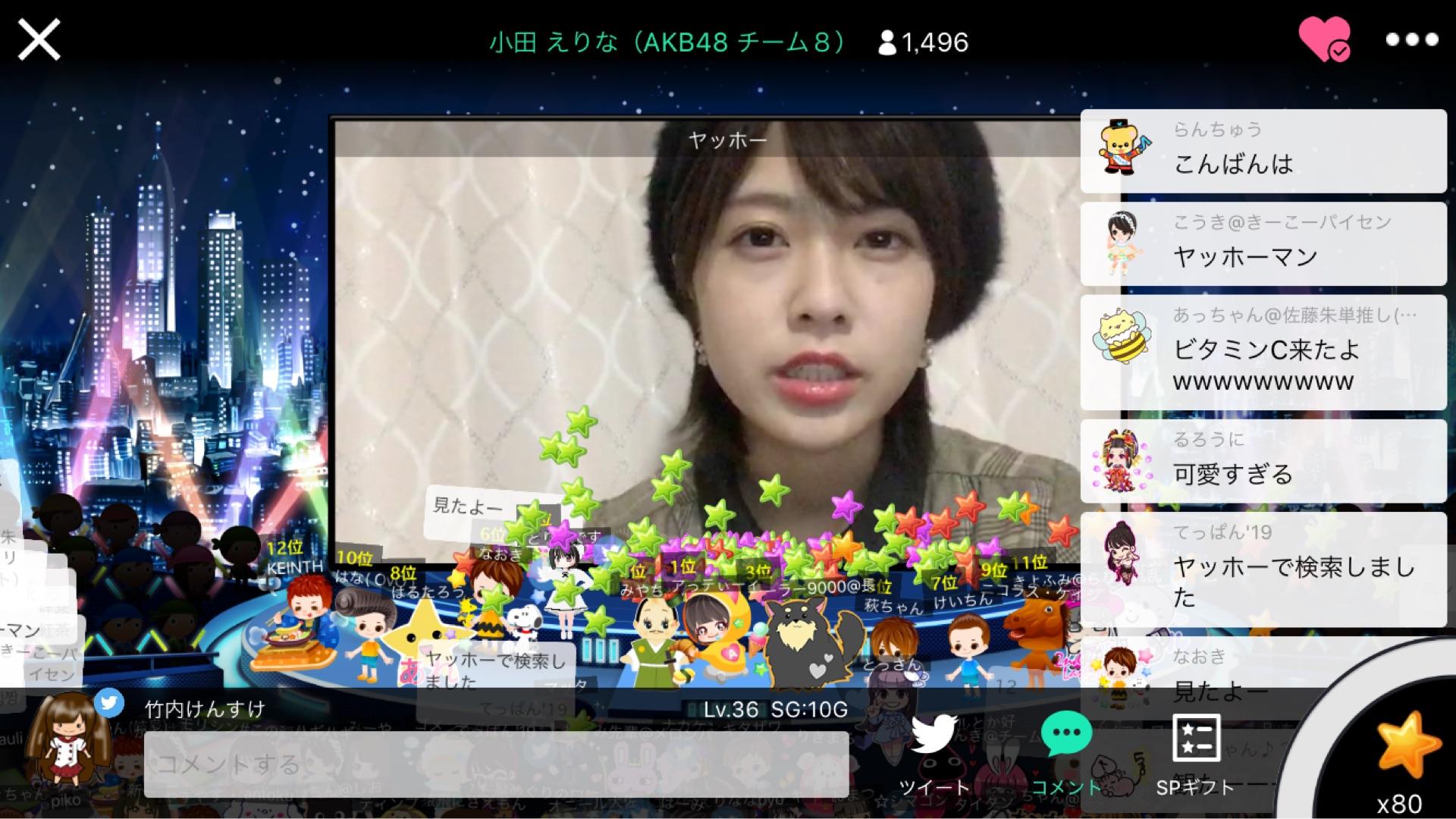The height and width of the screenshot is (819, 1456).
Task: Close the live stream room
Action: pos(39,39)
